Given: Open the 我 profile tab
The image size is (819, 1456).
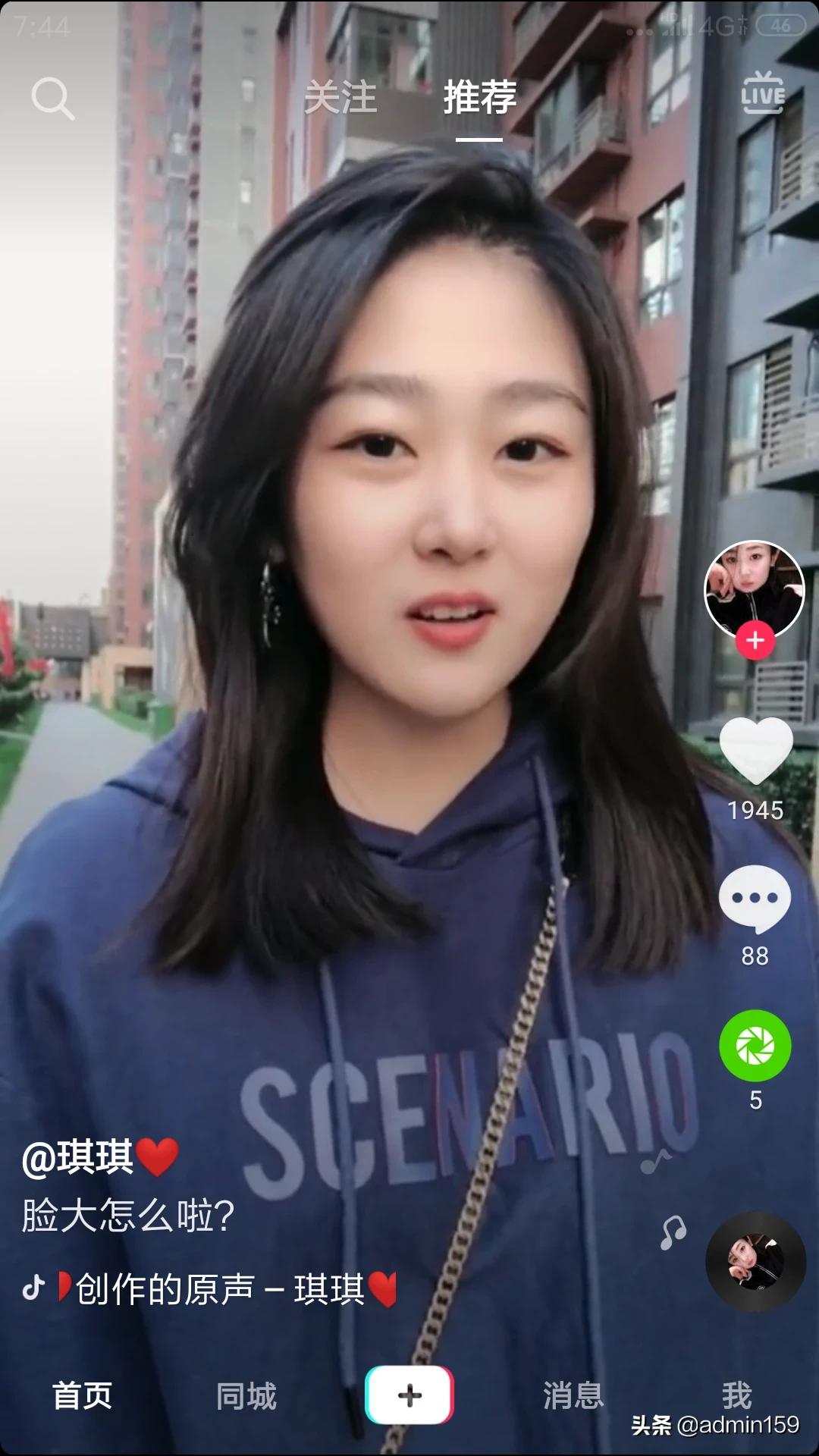Looking at the screenshot, I should (x=737, y=1395).
